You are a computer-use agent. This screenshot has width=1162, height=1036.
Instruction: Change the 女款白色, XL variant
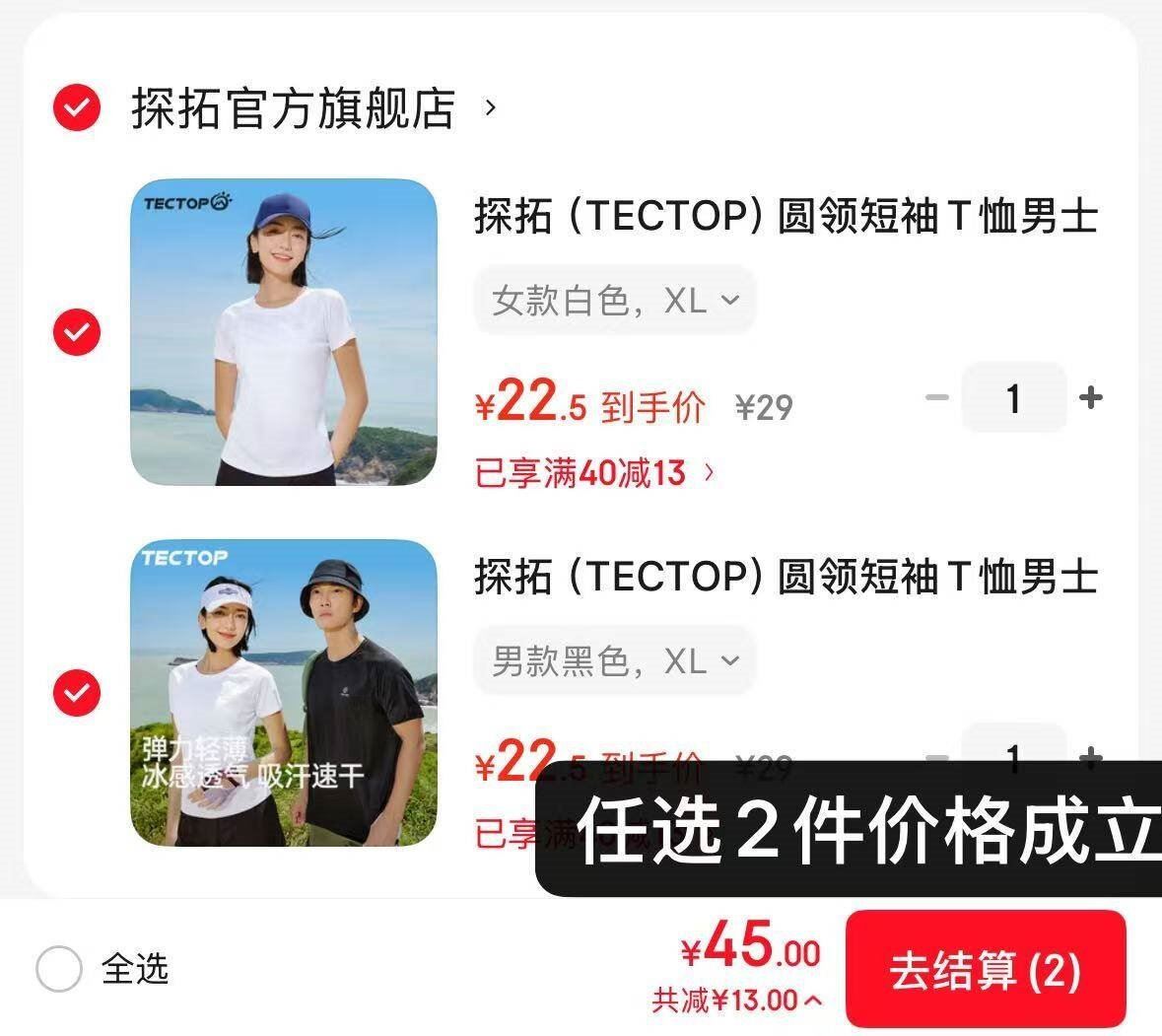(614, 300)
